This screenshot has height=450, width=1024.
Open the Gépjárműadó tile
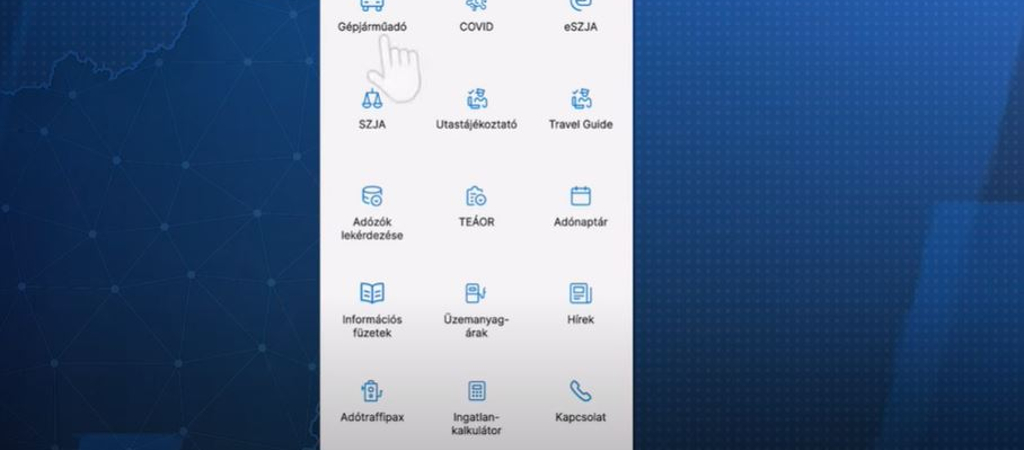tap(372, 18)
